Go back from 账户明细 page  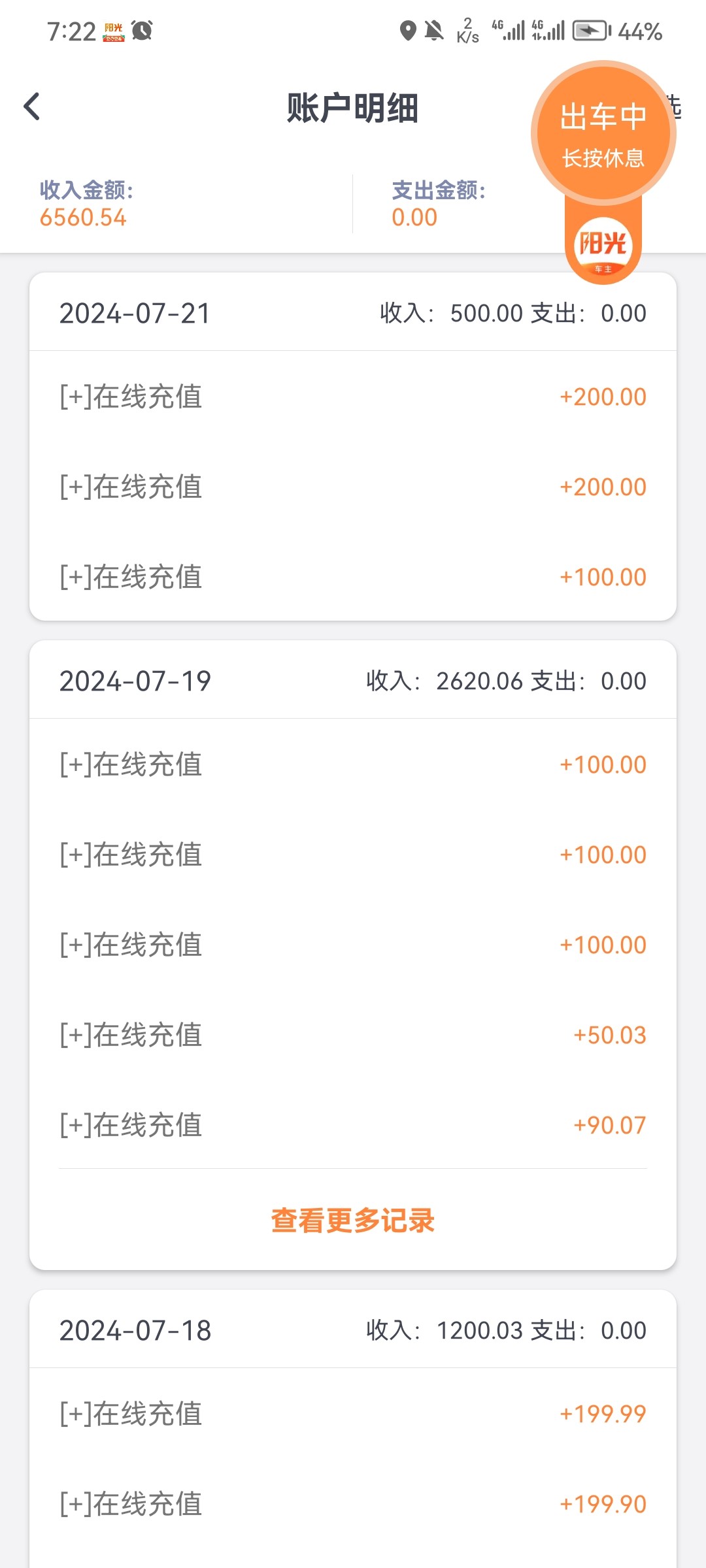[31, 107]
